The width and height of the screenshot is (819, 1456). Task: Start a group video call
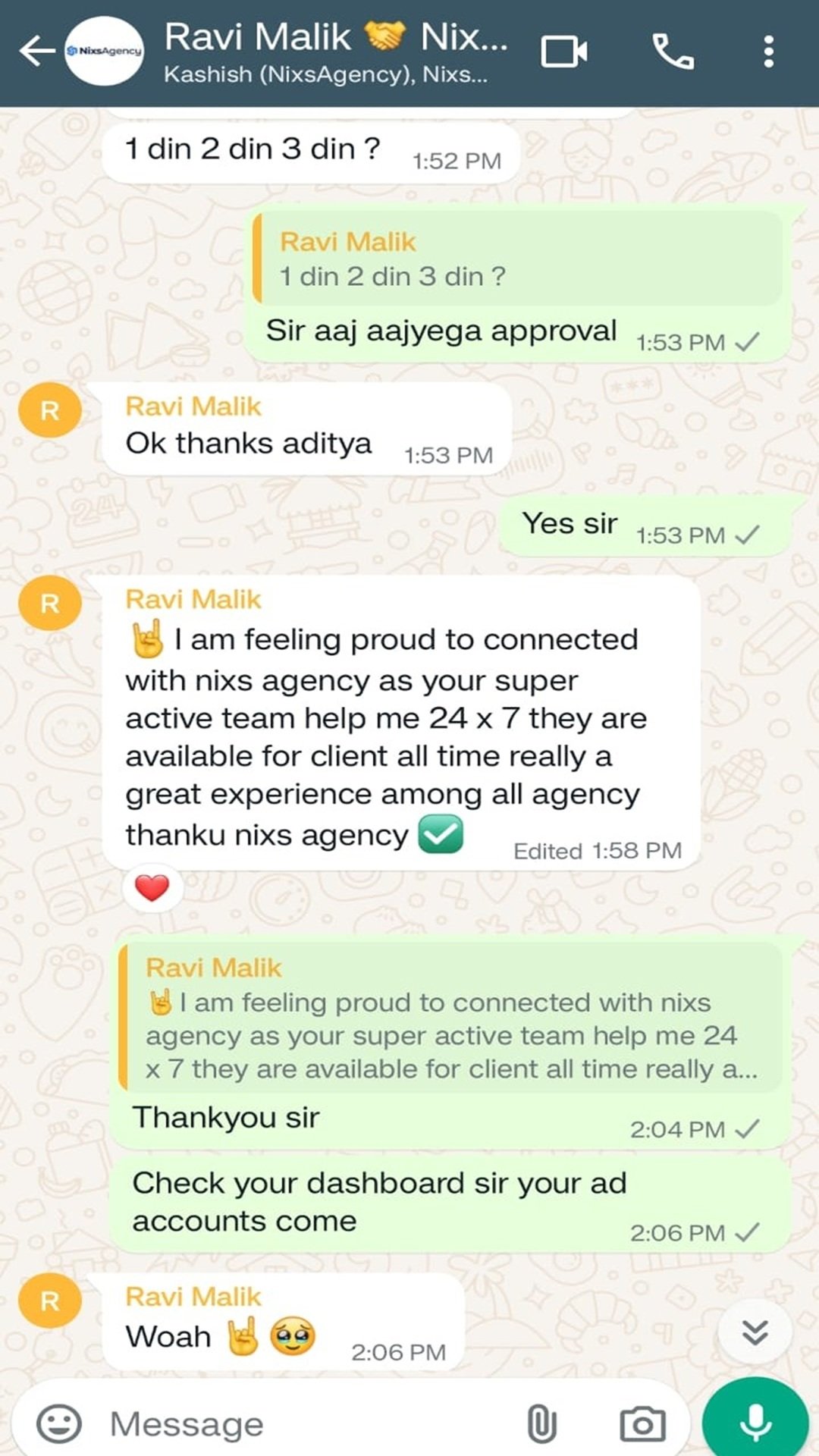[564, 52]
